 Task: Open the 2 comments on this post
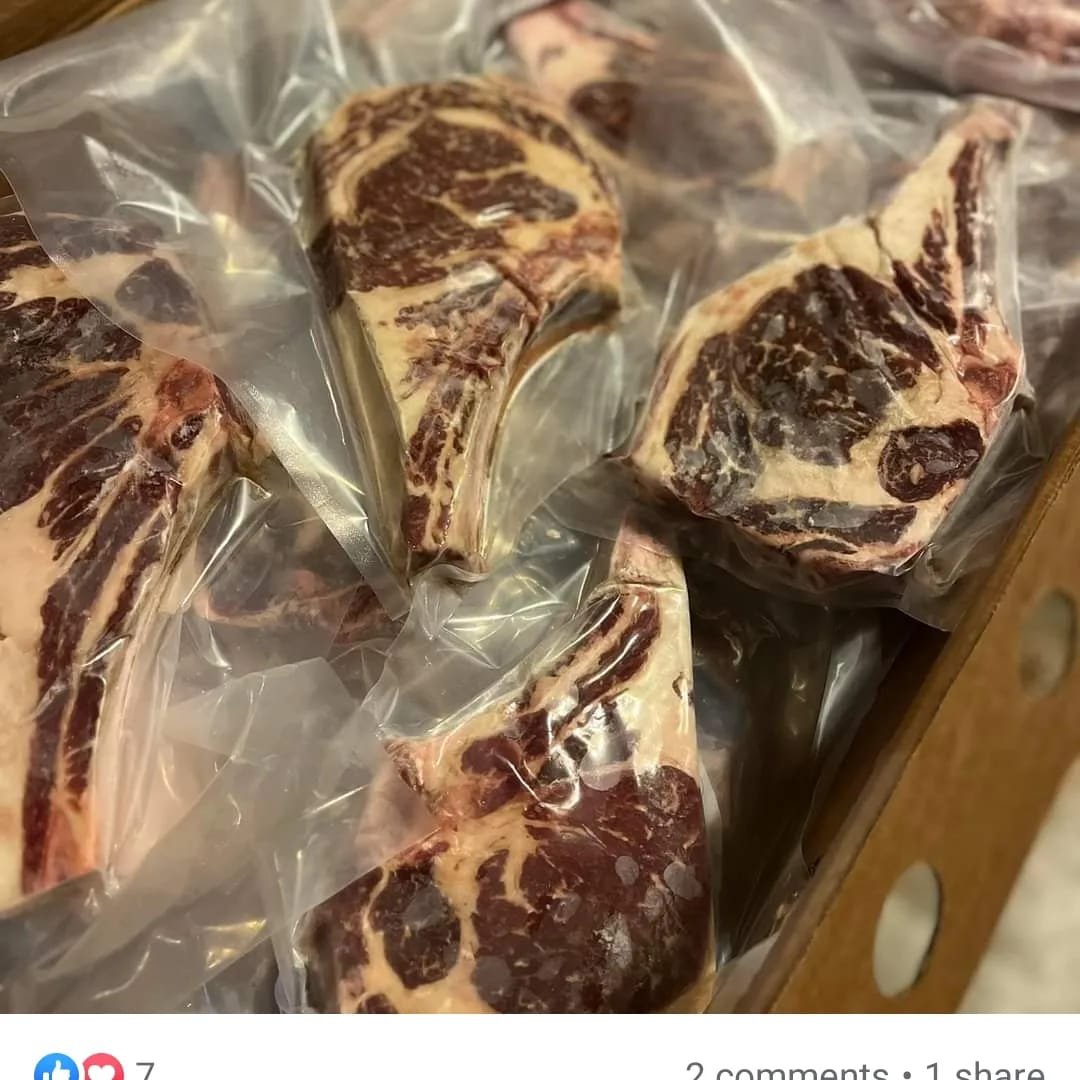tap(786, 1072)
